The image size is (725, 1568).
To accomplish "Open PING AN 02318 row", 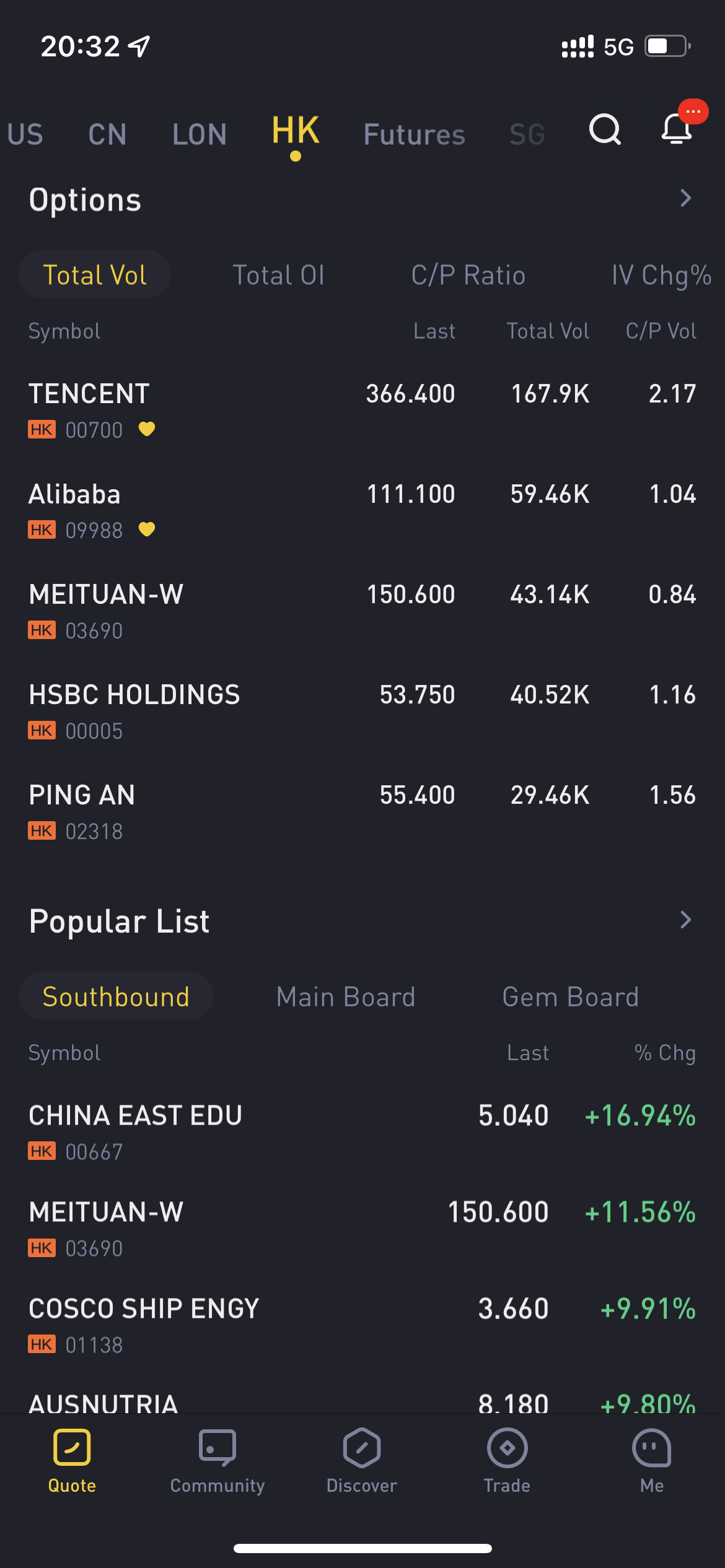I will (x=362, y=811).
